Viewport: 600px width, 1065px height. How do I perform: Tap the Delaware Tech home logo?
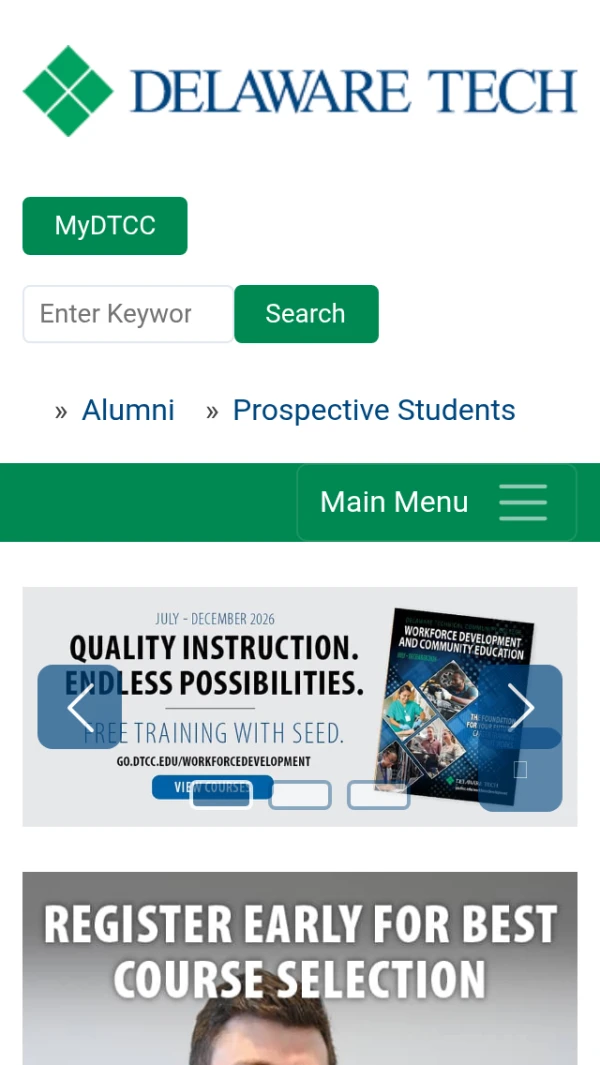coord(300,91)
